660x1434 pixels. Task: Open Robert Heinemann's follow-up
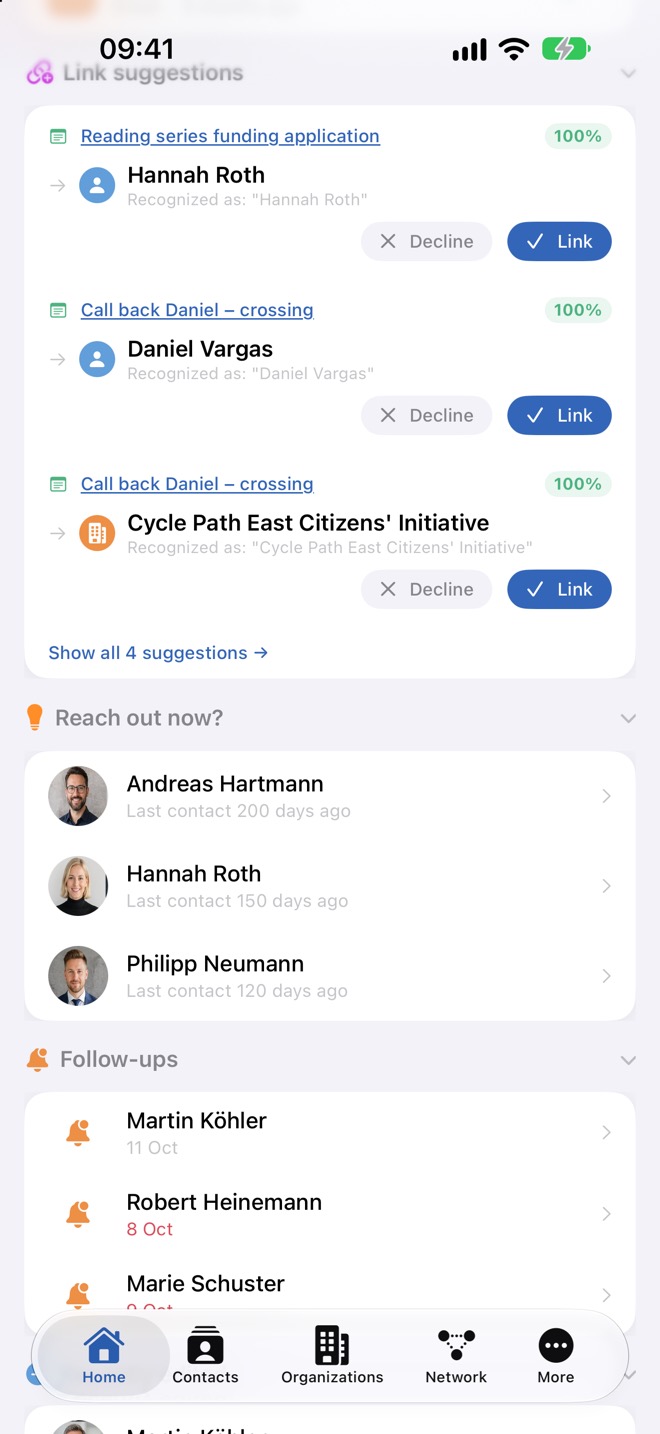(x=330, y=1214)
